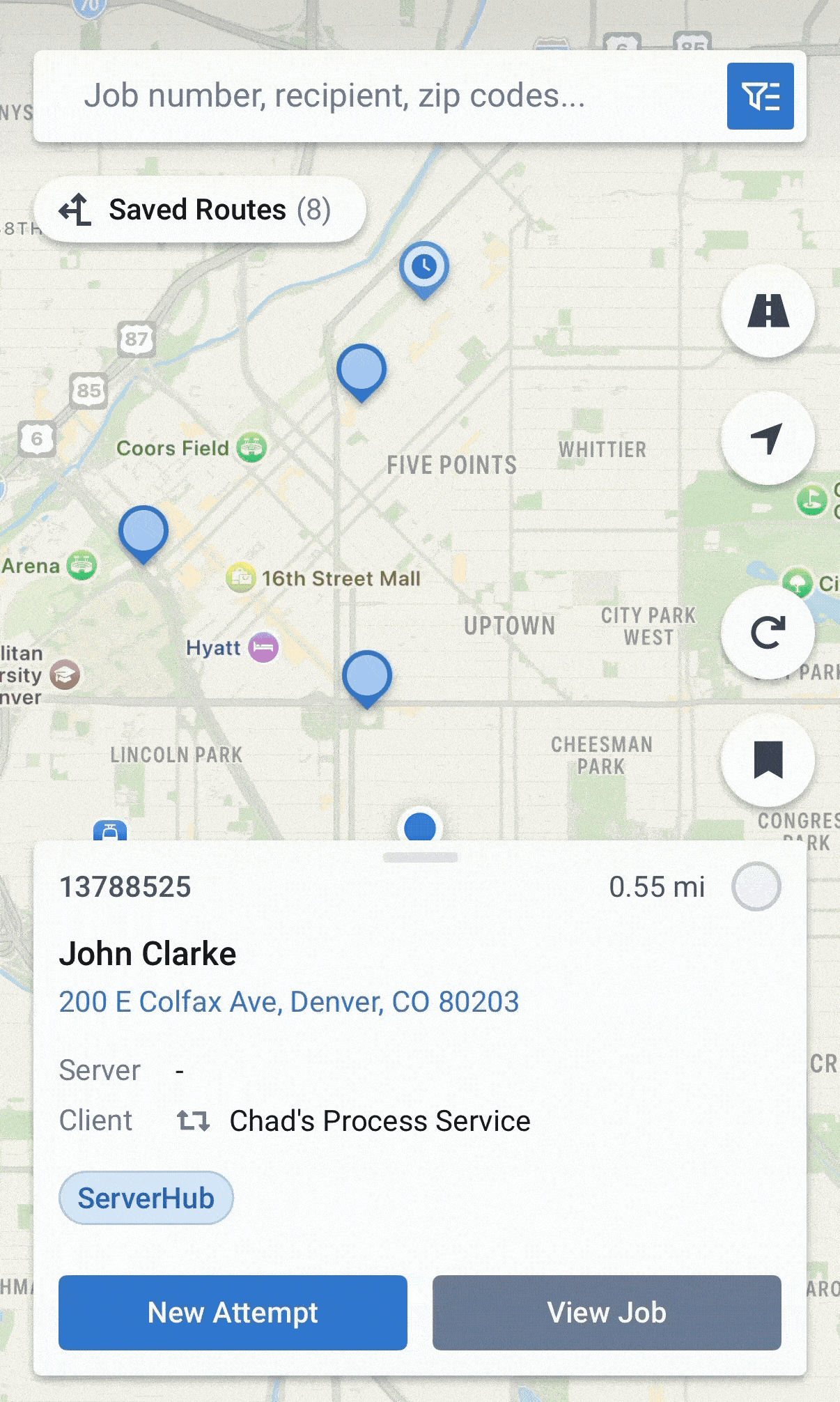Tap the branching-arrows Saved Routes icon

coord(76,209)
